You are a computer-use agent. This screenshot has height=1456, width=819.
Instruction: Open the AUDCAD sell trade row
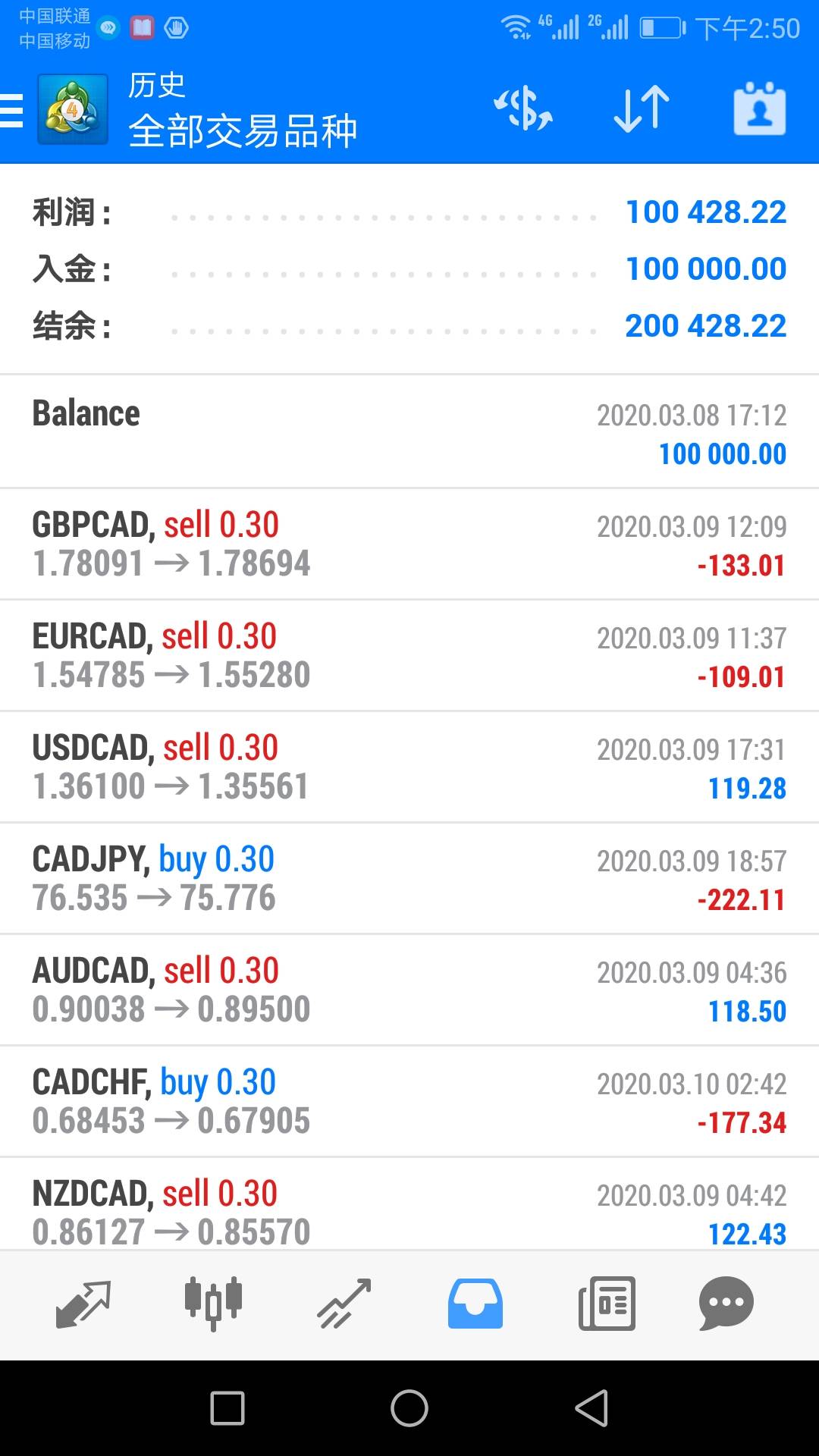409,990
